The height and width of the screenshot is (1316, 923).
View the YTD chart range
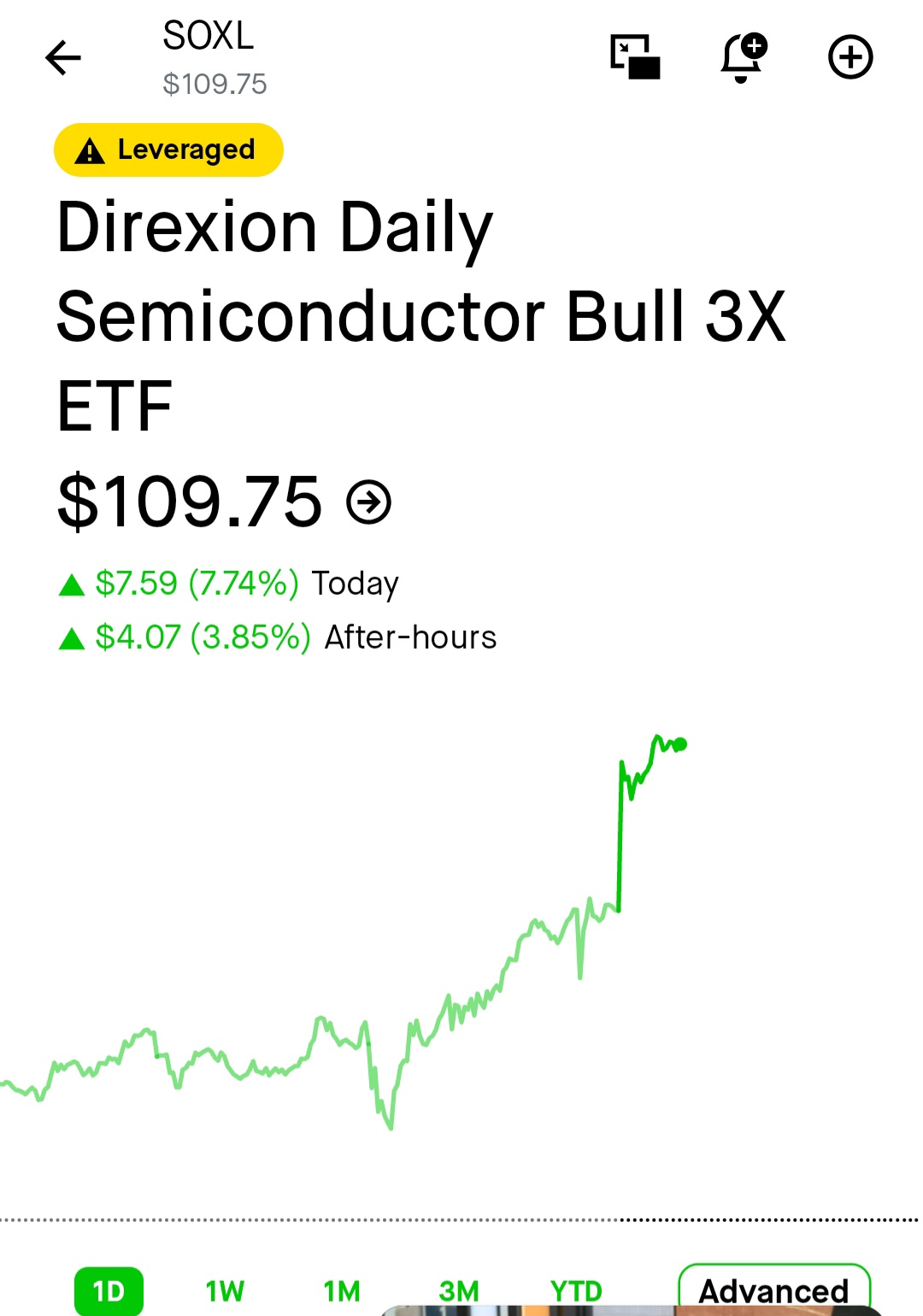[x=576, y=1289]
